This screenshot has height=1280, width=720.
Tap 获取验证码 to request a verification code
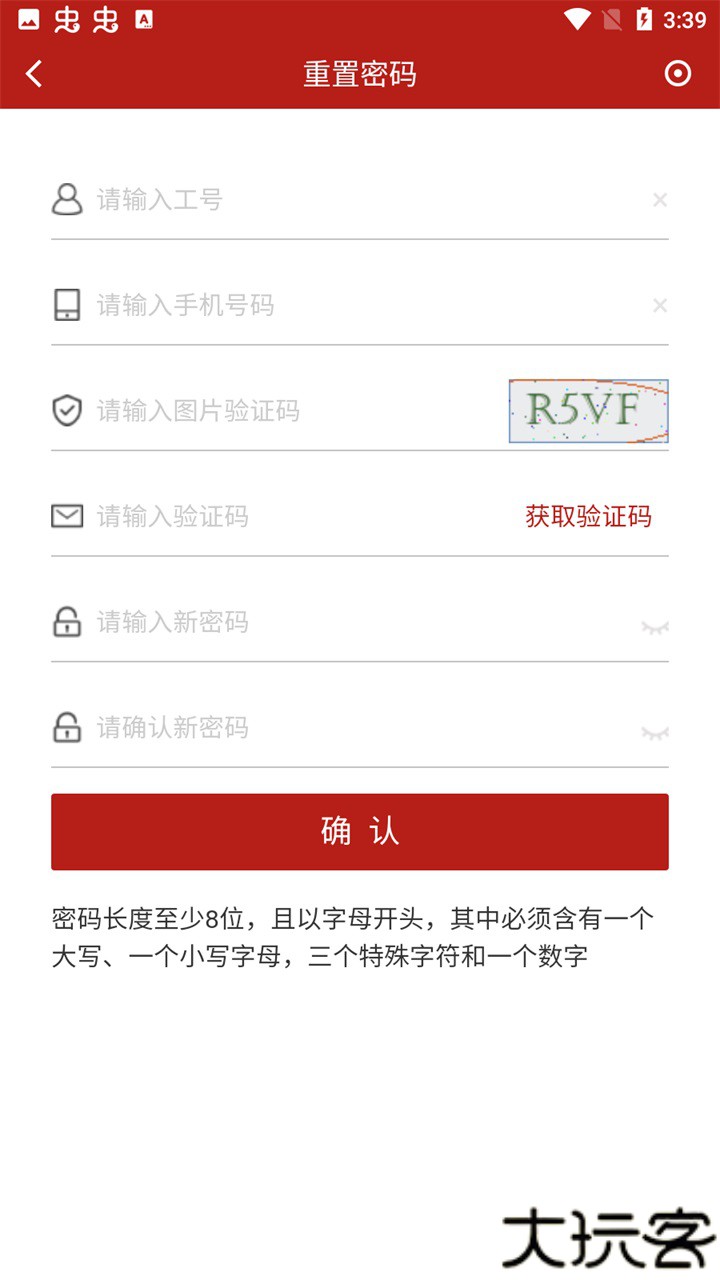coord(586,516)
